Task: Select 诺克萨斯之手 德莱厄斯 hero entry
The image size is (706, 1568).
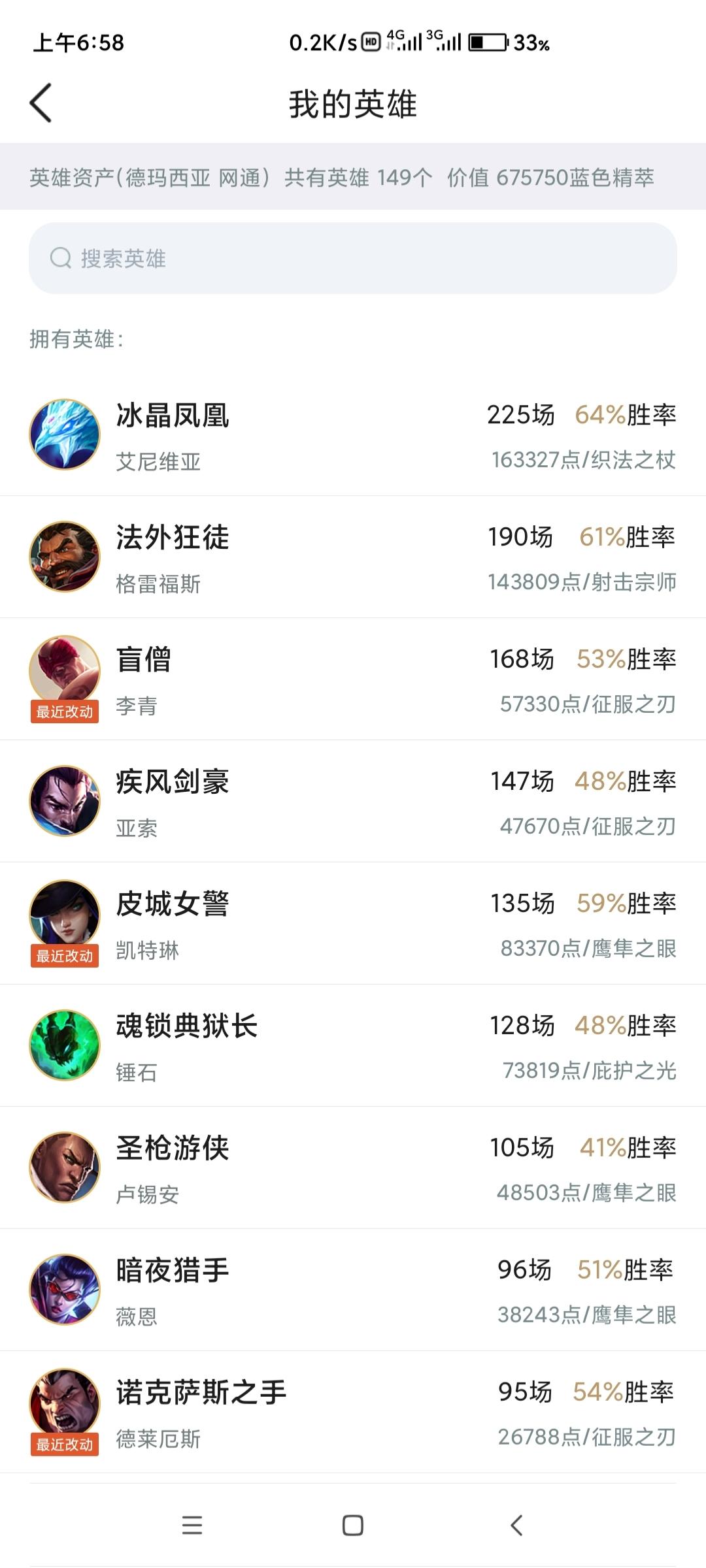Action: (x=353, y=1413)
